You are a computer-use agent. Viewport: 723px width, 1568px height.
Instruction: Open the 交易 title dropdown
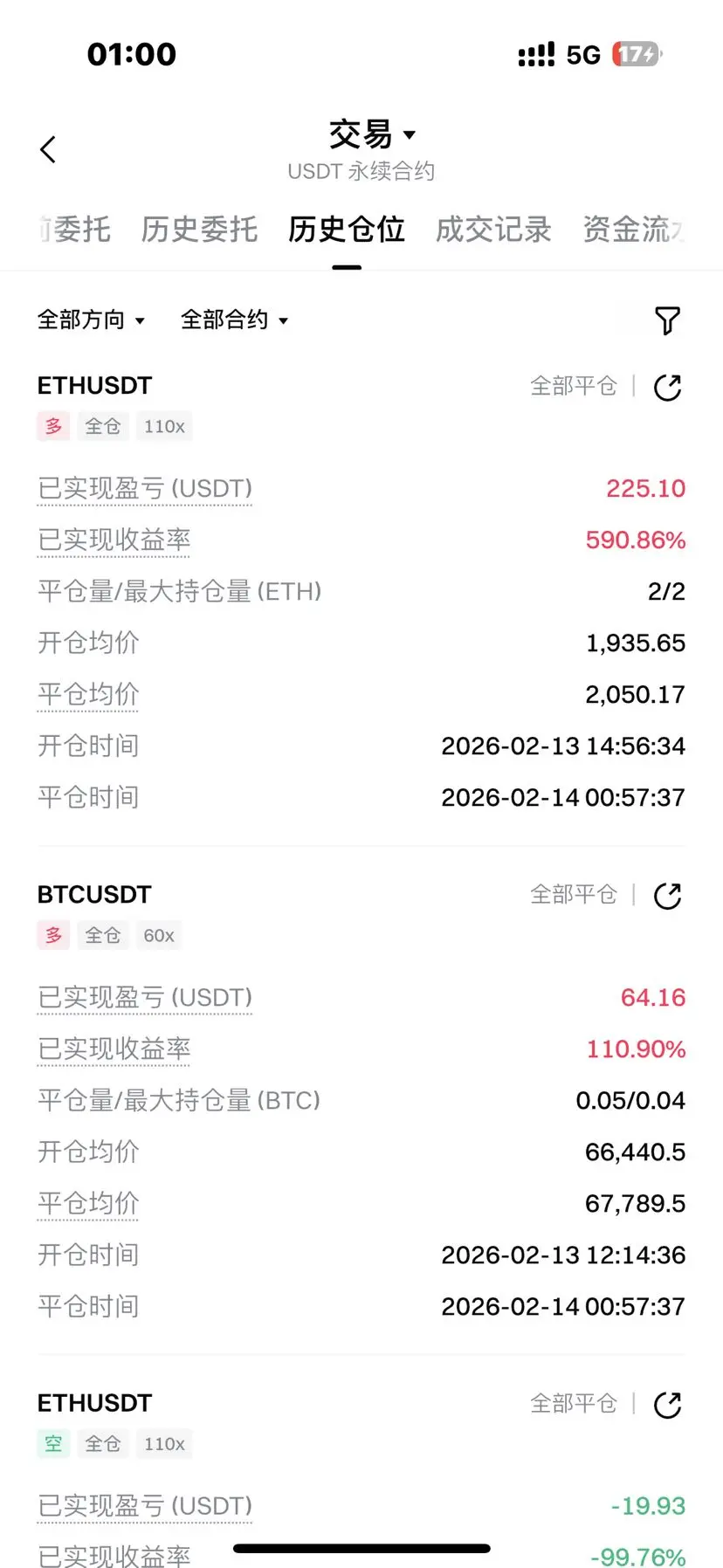(x=372, y=134)
